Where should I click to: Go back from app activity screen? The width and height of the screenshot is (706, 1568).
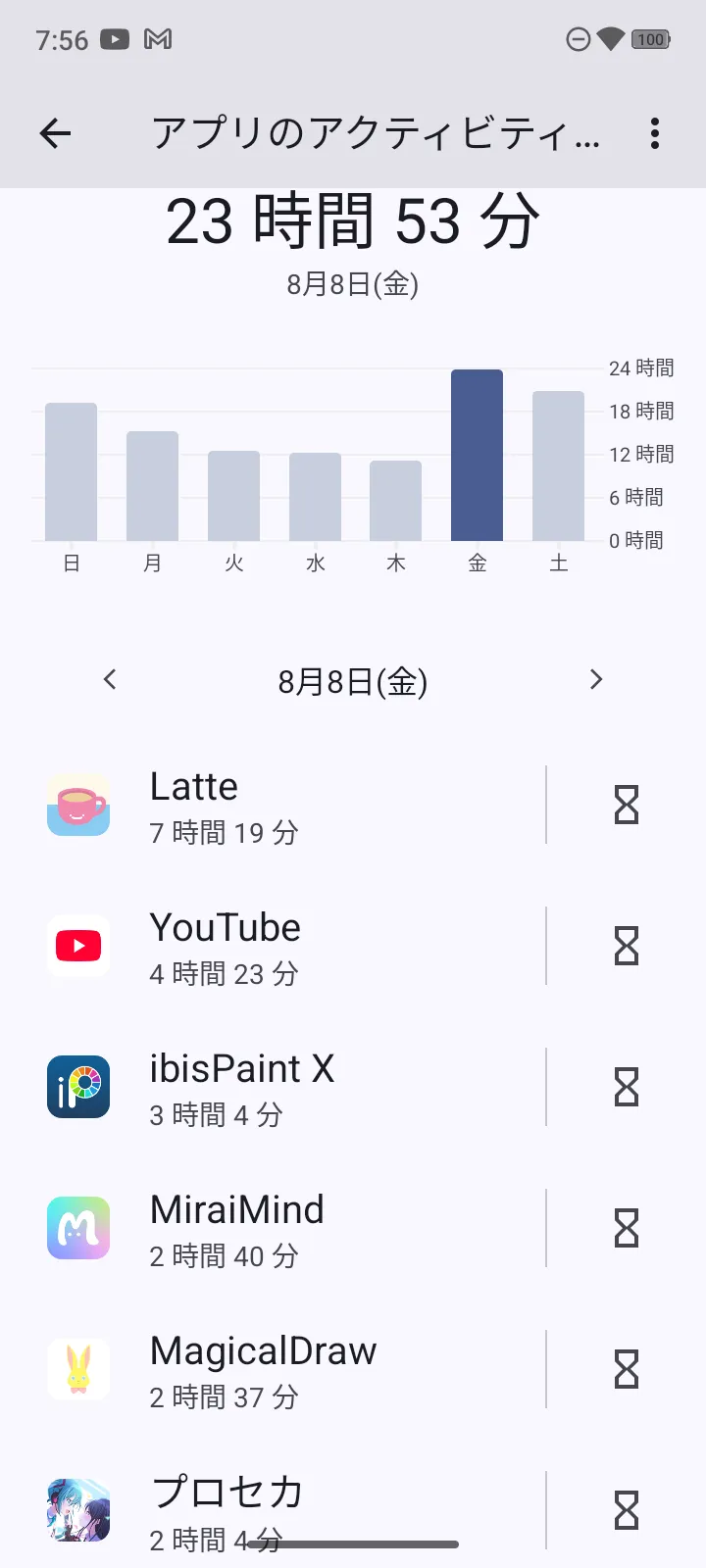tap(56, 133)
